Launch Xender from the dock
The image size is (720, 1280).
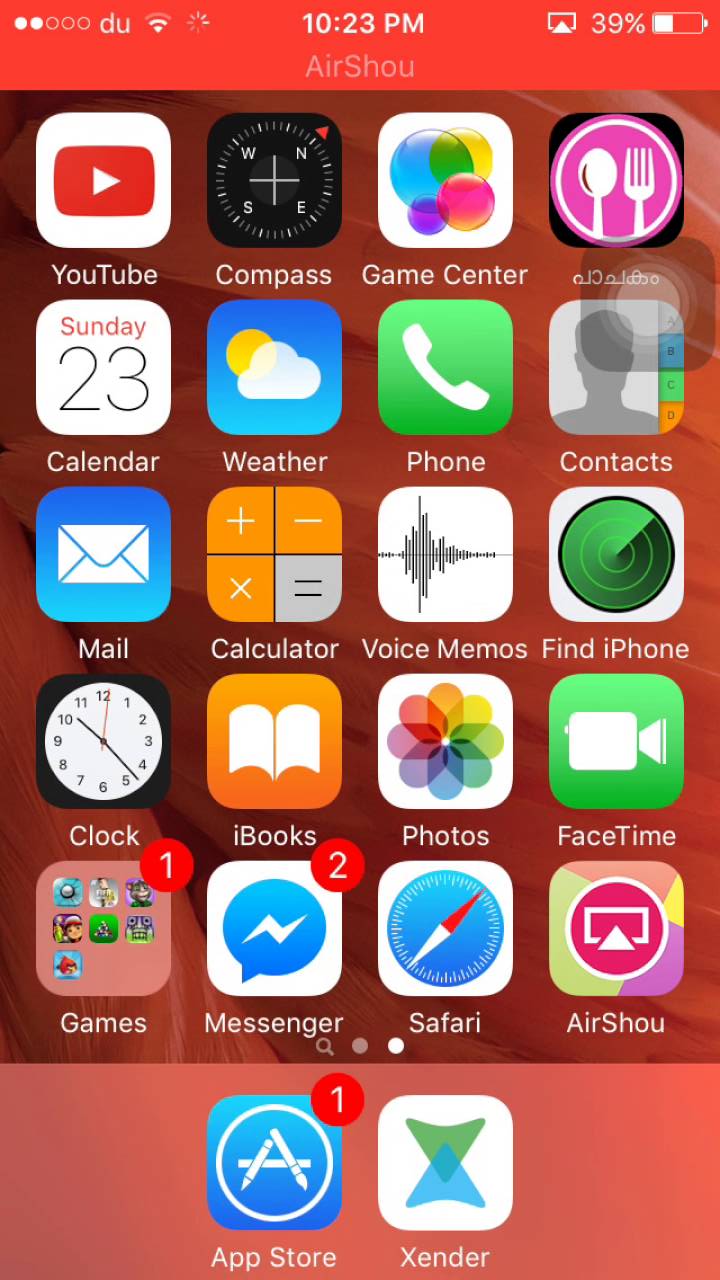pyautogui.click(x=445, y=1163)
